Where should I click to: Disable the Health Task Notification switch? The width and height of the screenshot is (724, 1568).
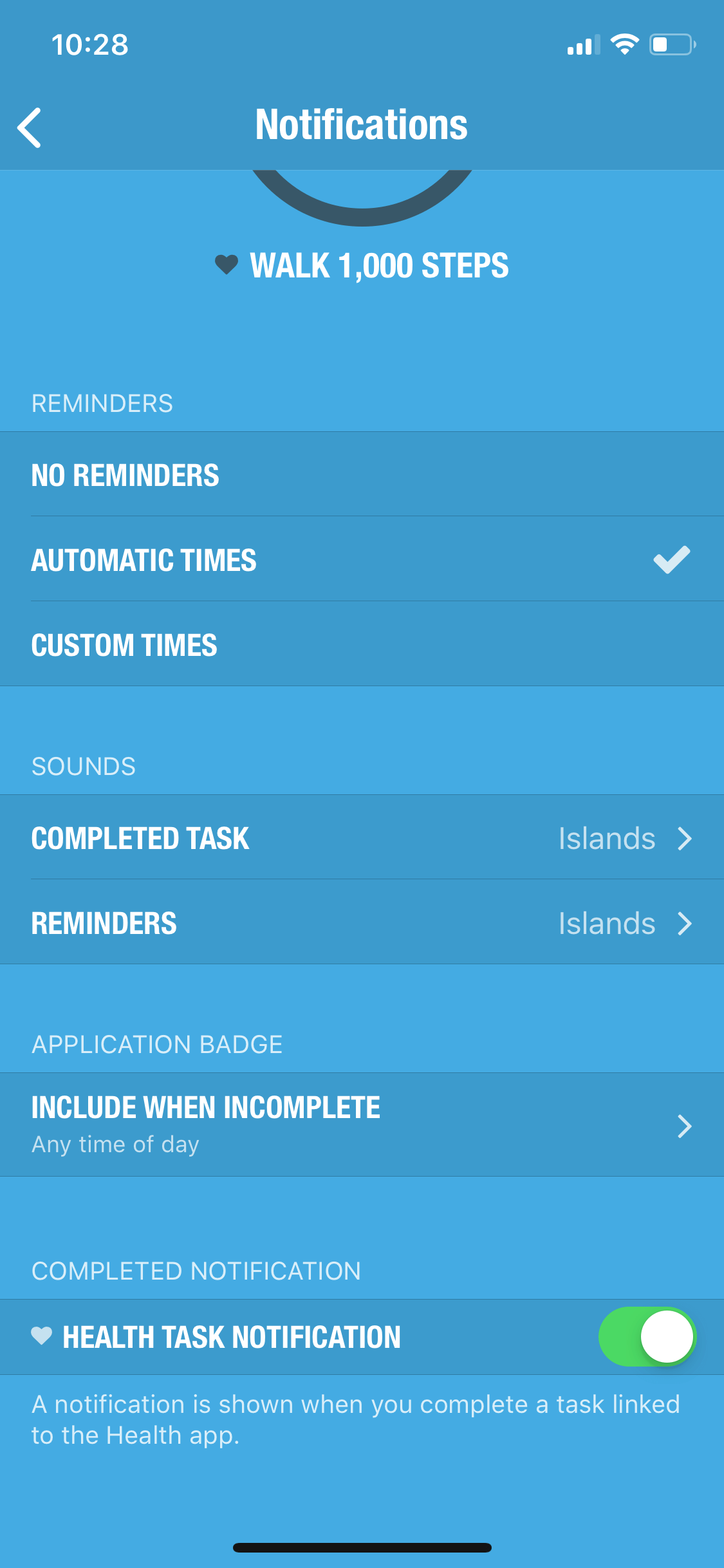(x=647, y=1336)
